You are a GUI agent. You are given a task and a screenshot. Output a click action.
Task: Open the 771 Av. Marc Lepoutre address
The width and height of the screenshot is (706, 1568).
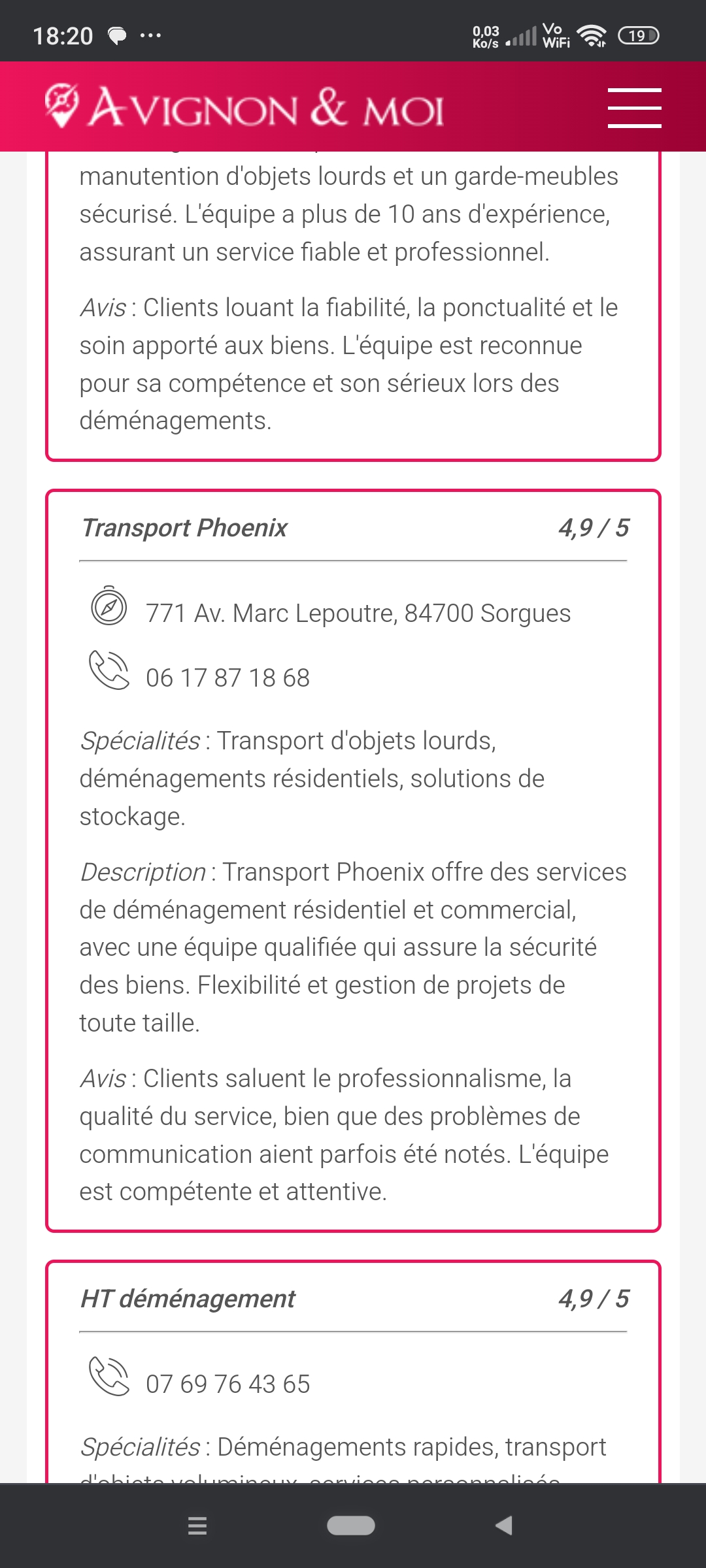[x=358, y=613]
